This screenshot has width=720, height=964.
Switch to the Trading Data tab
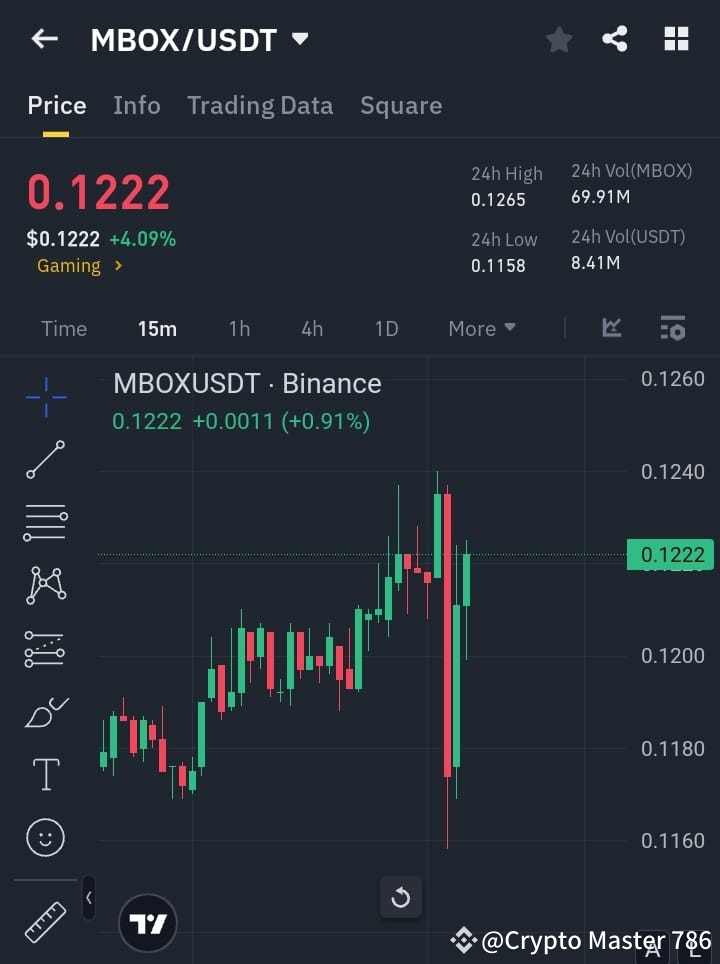click(x=260, y=105)
